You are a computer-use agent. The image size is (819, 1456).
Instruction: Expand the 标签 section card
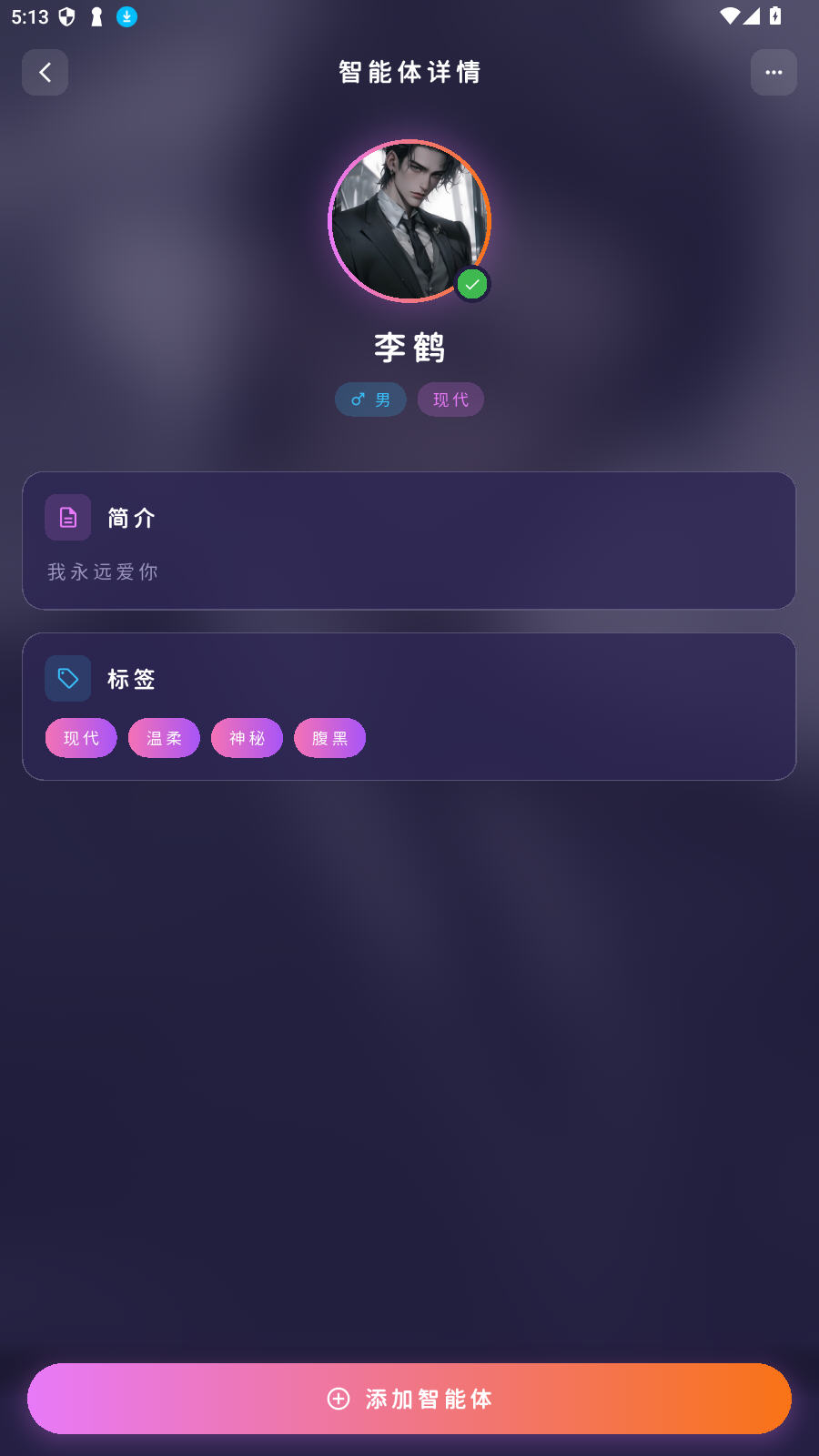coord(409,706)
